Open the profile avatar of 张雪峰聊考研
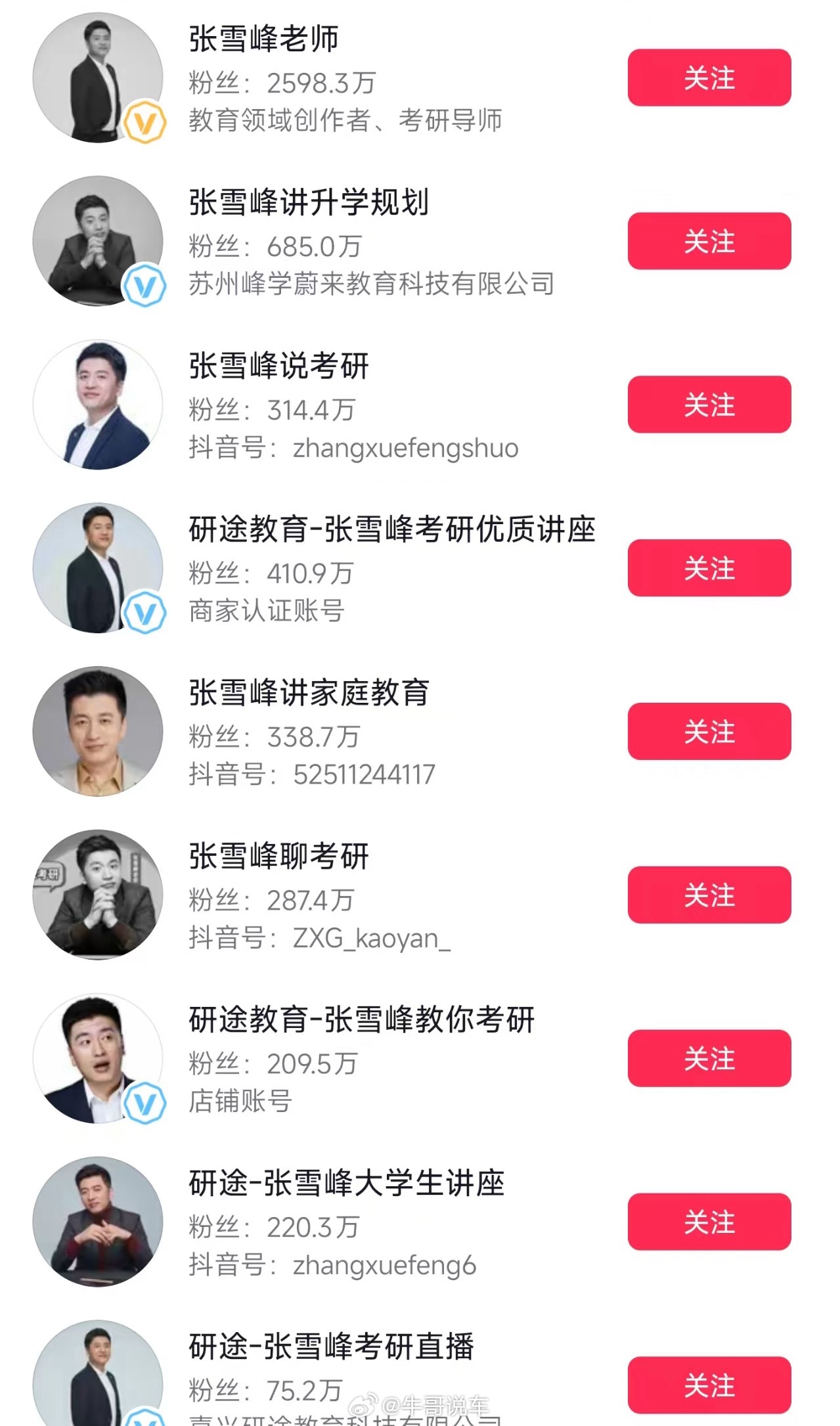 [x=97, y=894]
